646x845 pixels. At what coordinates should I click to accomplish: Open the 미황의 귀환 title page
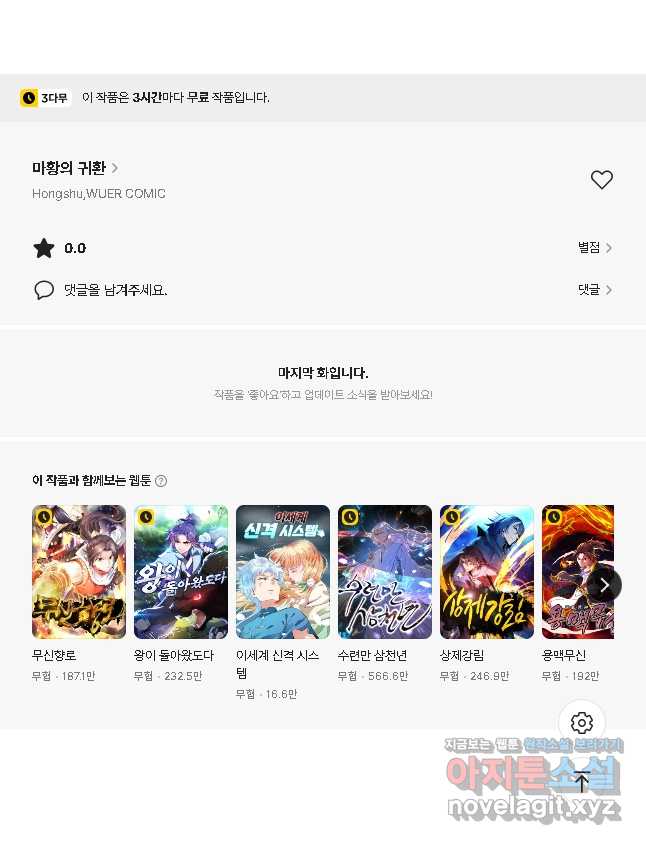(75, 168)
